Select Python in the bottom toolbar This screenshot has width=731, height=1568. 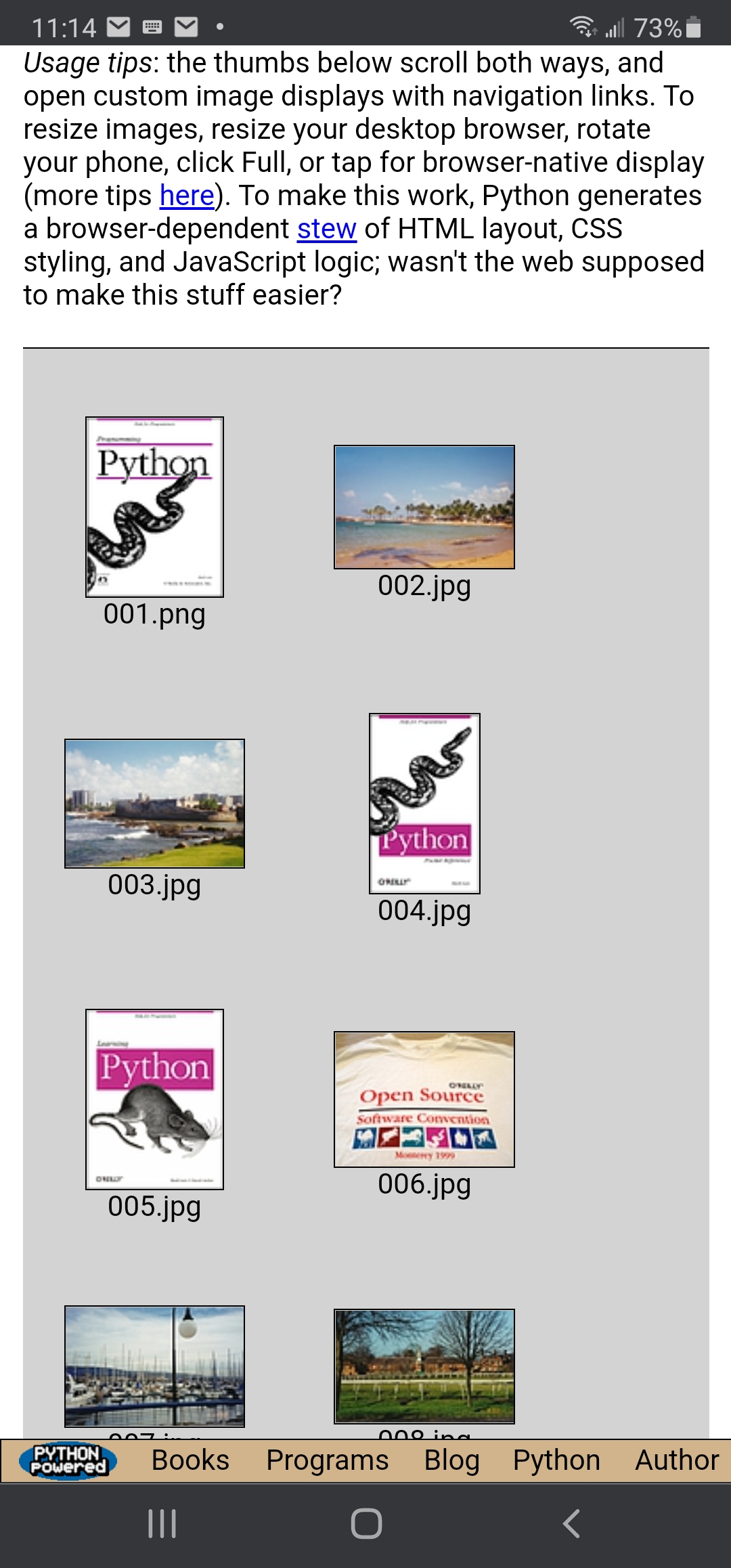(x=556, y=1460)
